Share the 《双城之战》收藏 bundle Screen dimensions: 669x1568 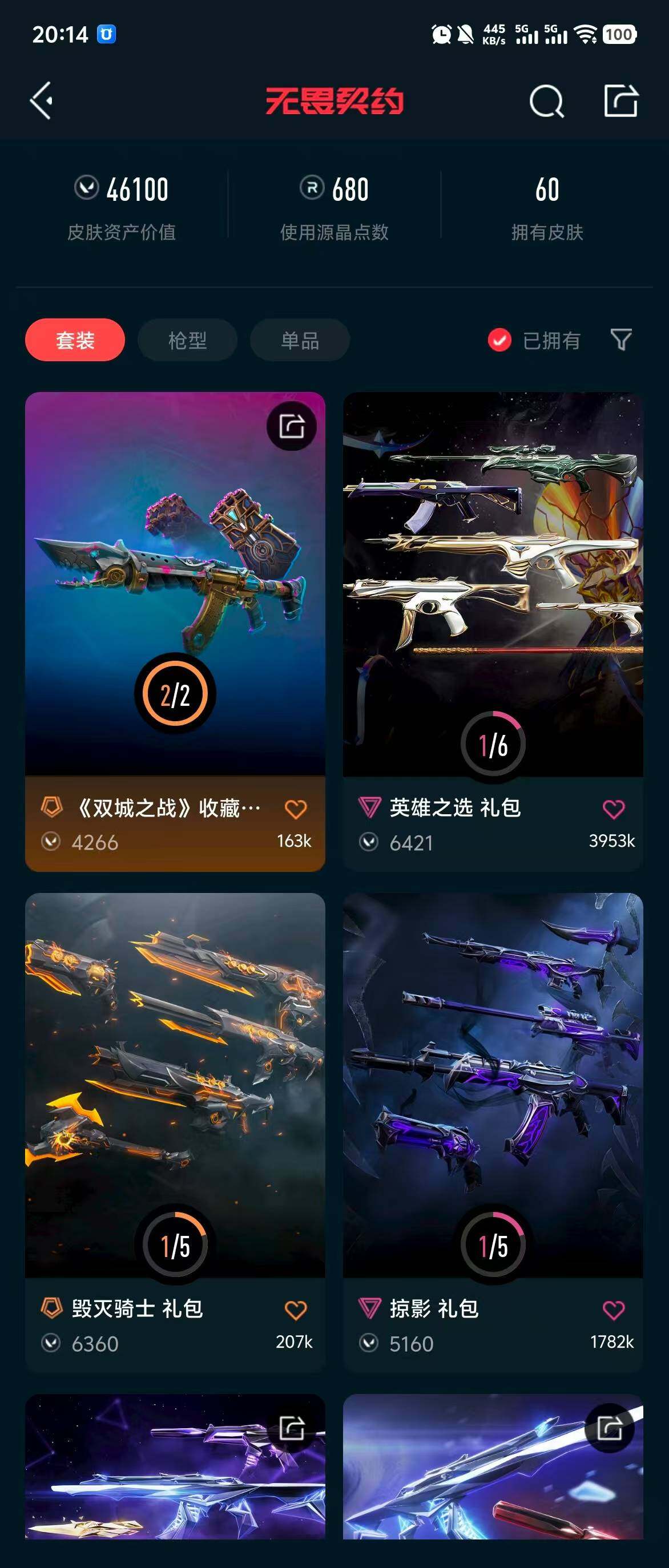[x=292, y=426]
